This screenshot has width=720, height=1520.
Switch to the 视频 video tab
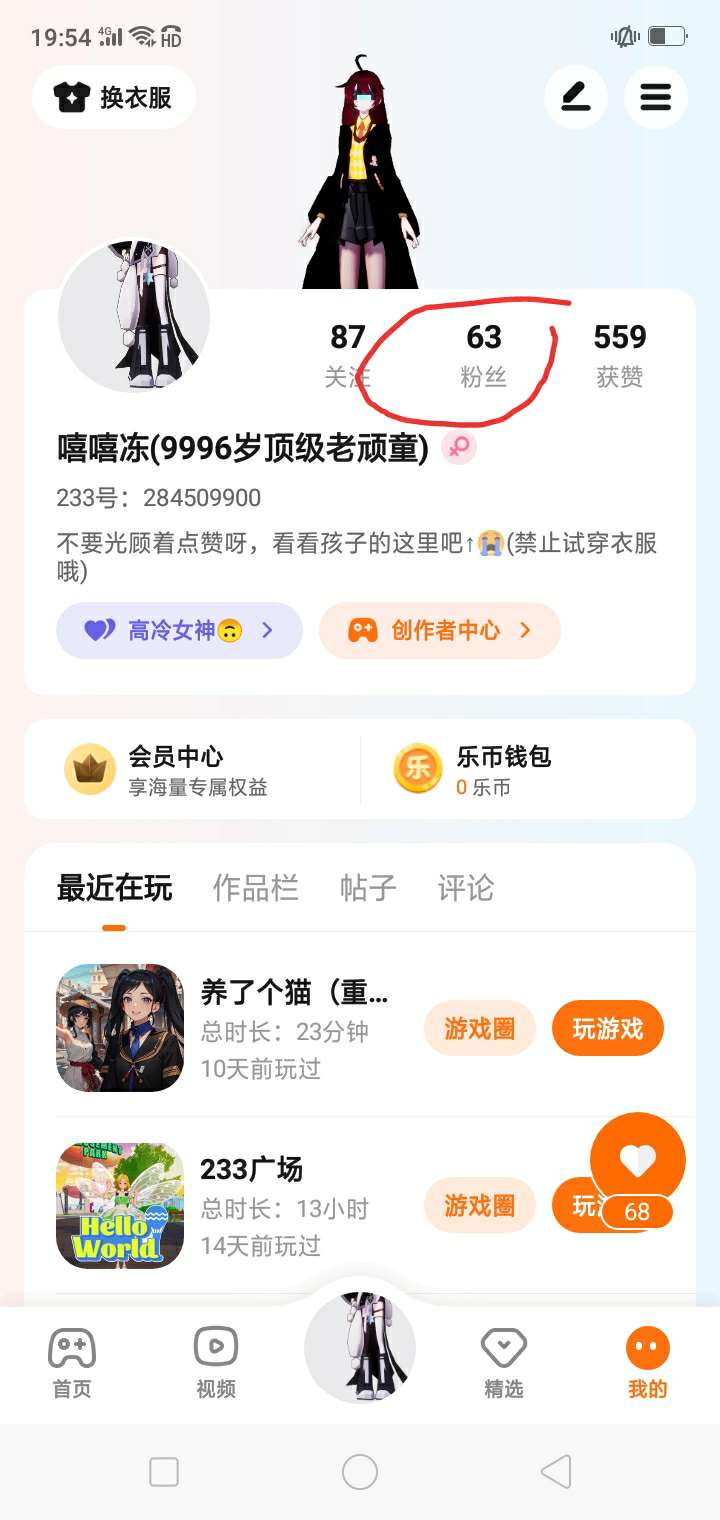pyautogui.click(x=216, y=1362)
